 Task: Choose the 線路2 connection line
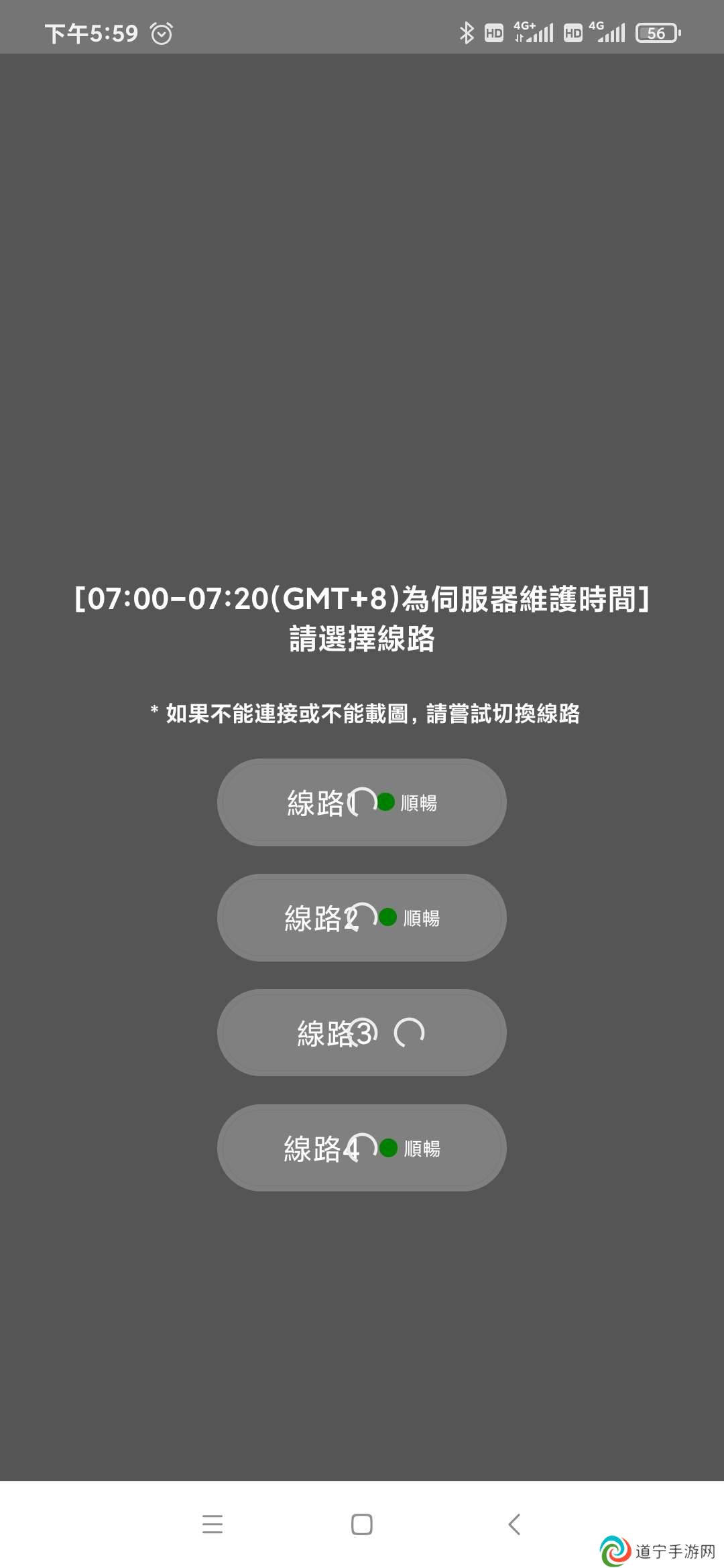361,917
